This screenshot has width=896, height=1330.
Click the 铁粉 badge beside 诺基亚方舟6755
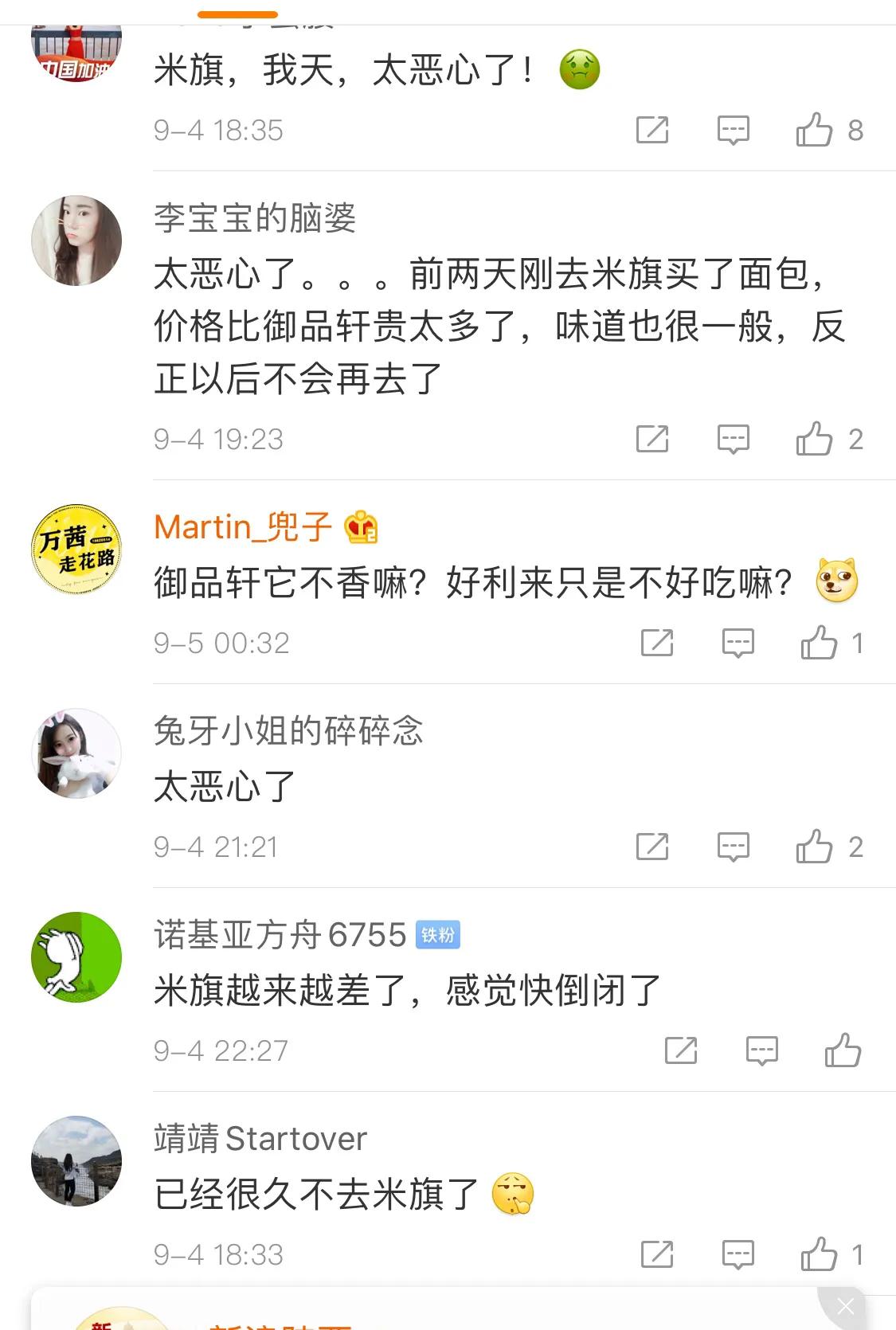[x=439, y=936]
